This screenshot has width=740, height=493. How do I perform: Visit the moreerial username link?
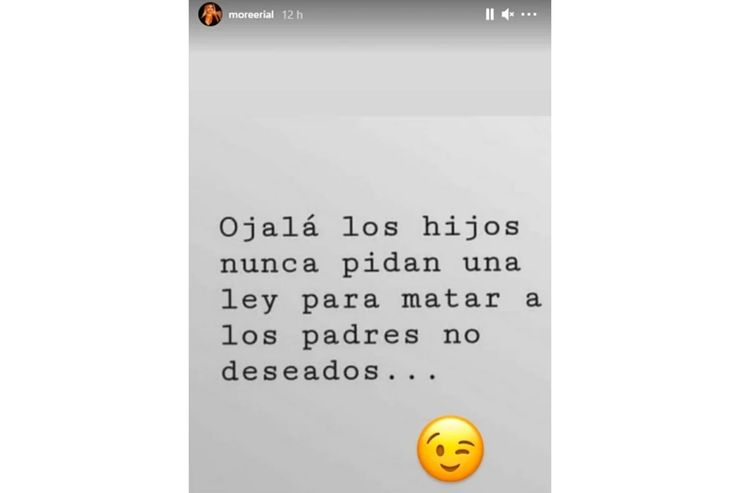pos(252,14)
